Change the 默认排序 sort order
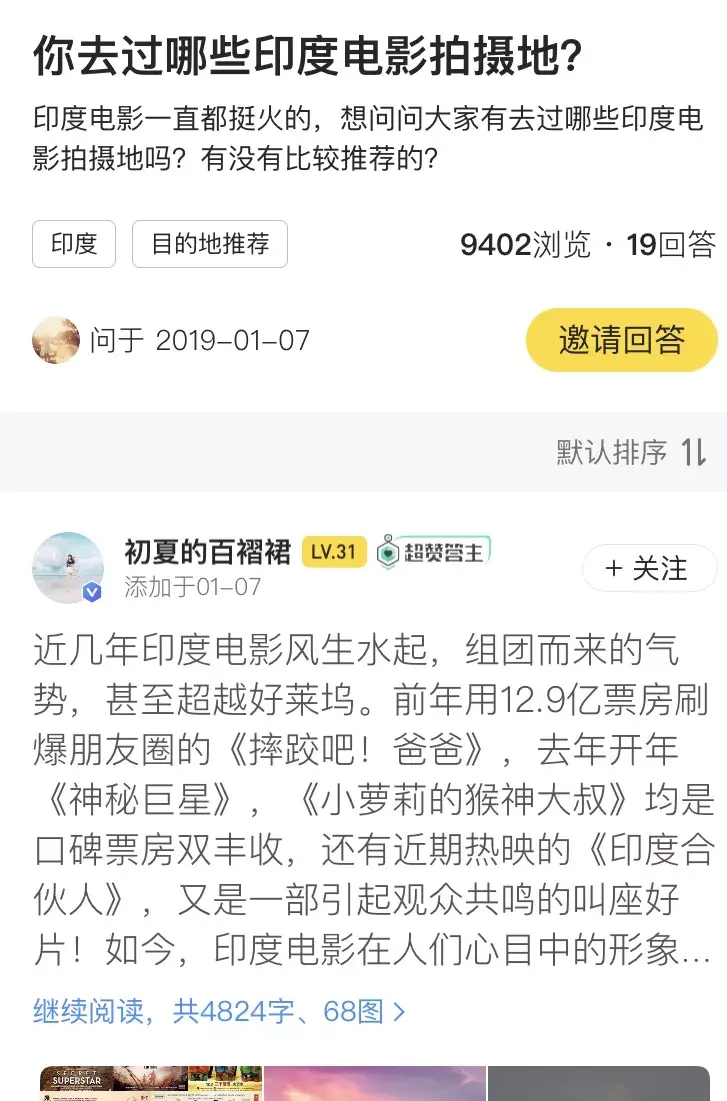The height and width of the screenshot is (1101, 727). (631, 452)
